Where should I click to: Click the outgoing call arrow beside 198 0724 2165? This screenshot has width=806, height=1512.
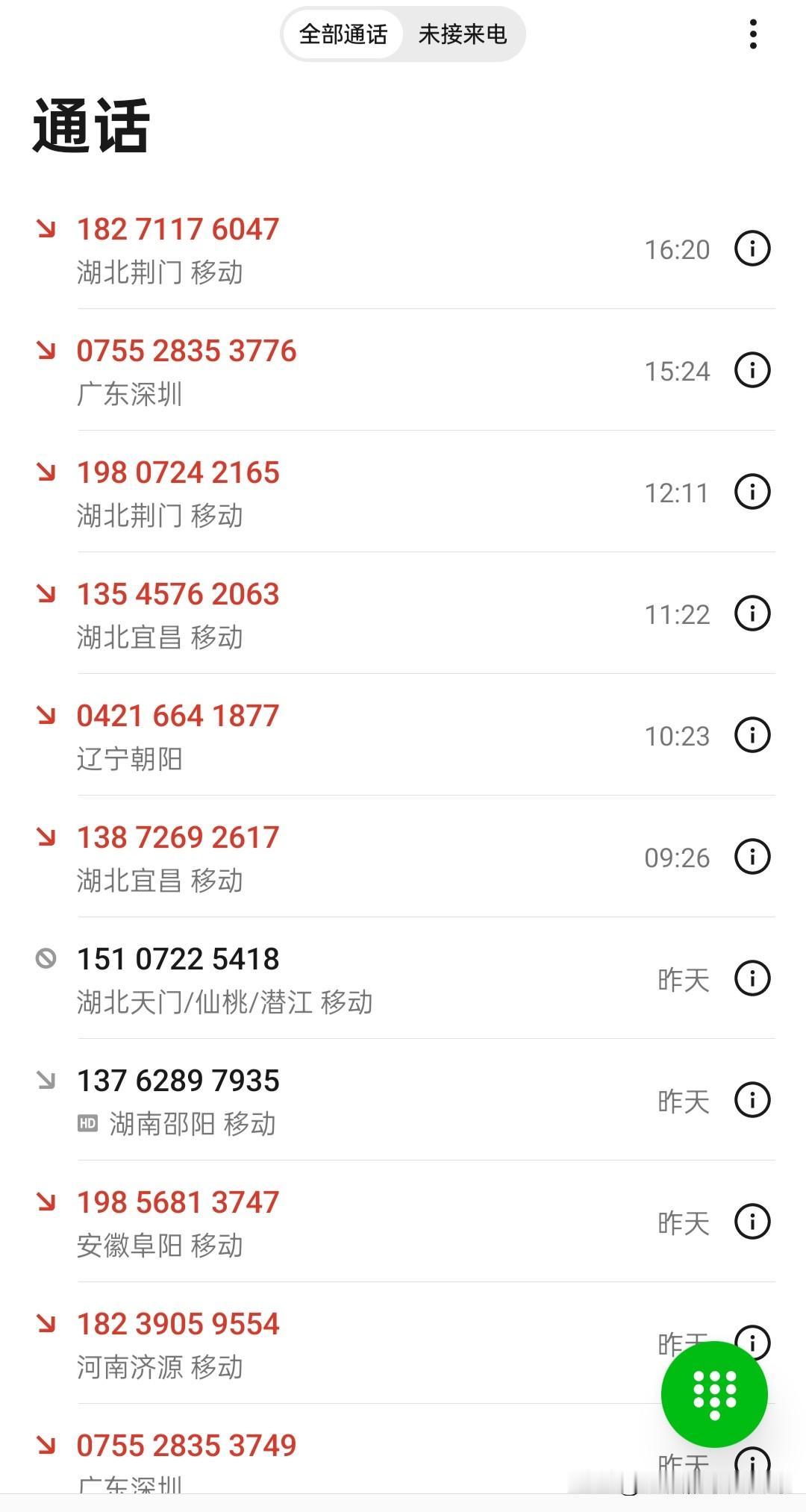click(x=48, y=473)
